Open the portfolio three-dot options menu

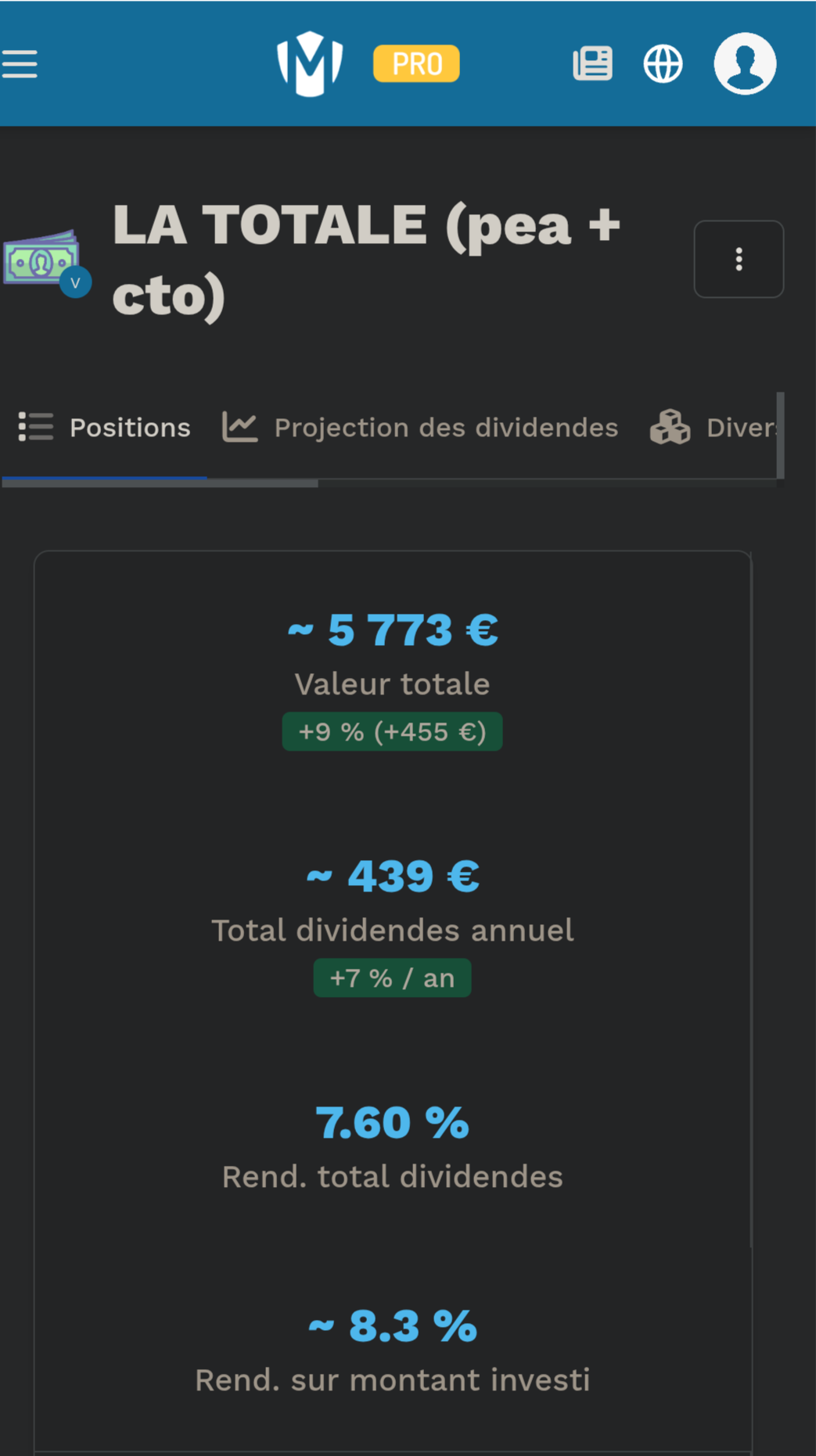(x=739, y=259)
